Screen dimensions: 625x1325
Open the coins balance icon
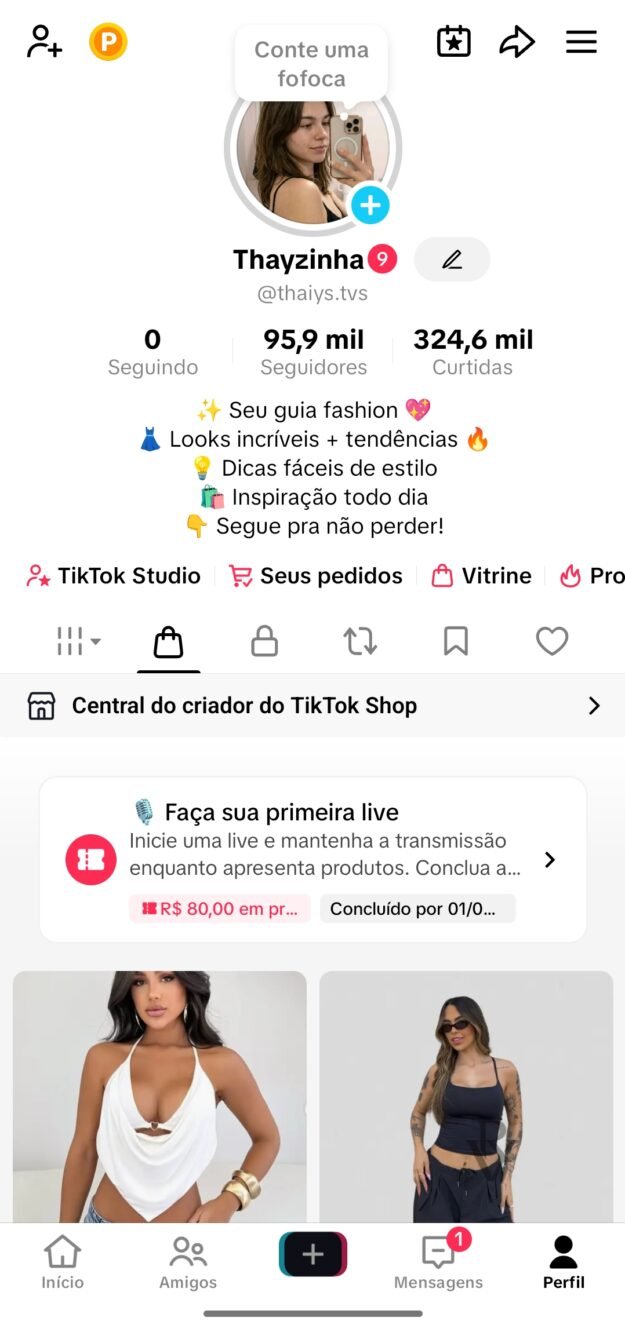click(x=108, y=42)
